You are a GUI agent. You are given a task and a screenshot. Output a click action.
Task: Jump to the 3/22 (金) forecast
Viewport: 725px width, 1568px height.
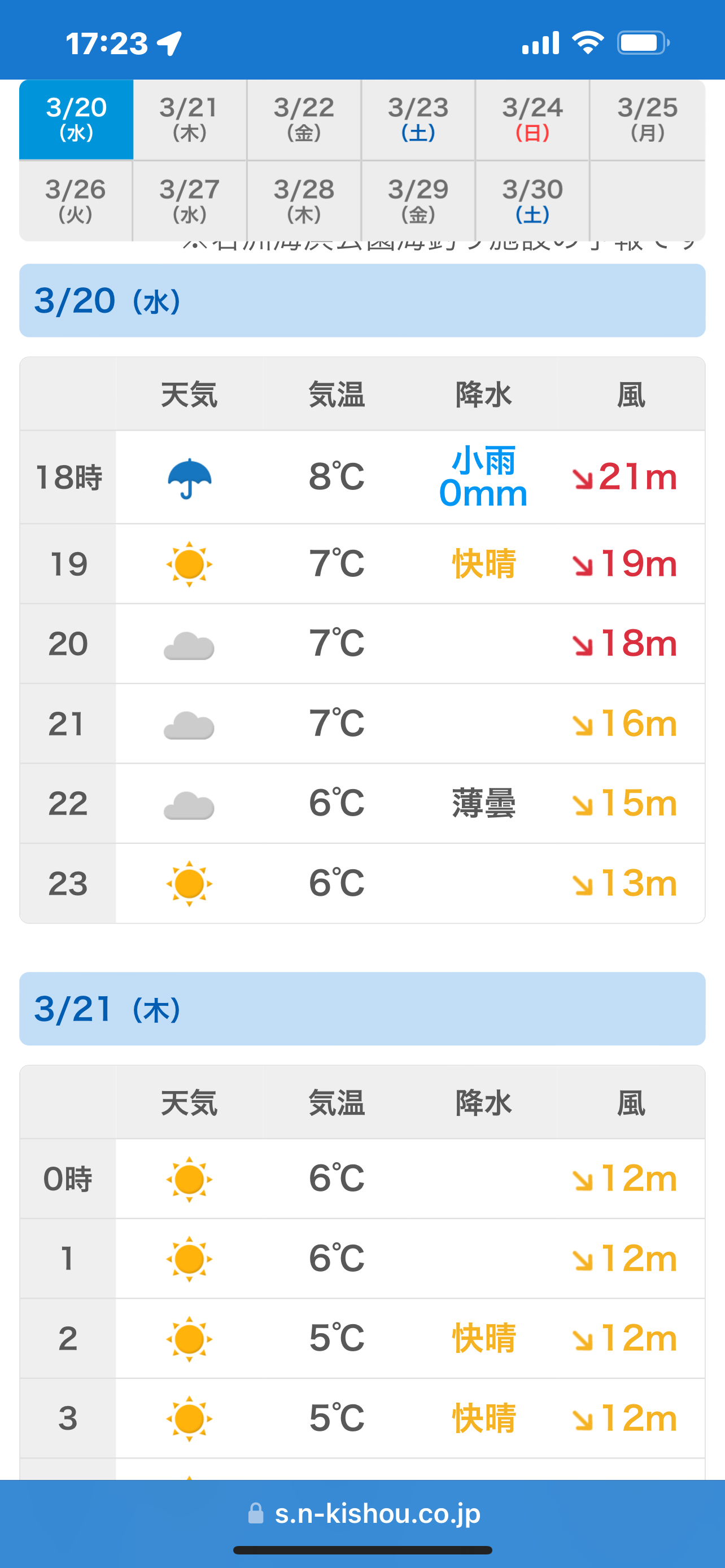pos(304,119)
